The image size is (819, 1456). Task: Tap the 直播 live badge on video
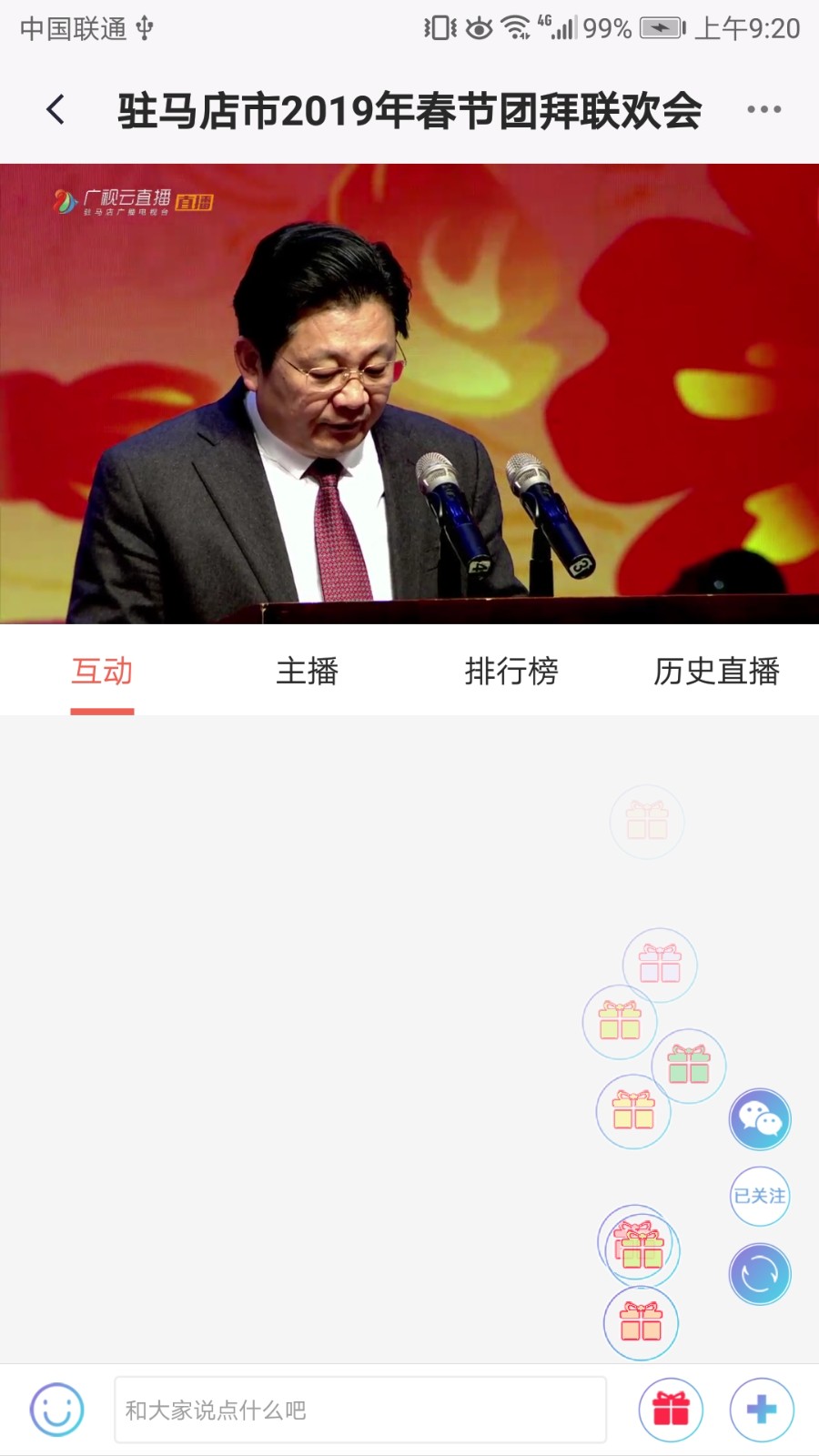tap(194, 202)
